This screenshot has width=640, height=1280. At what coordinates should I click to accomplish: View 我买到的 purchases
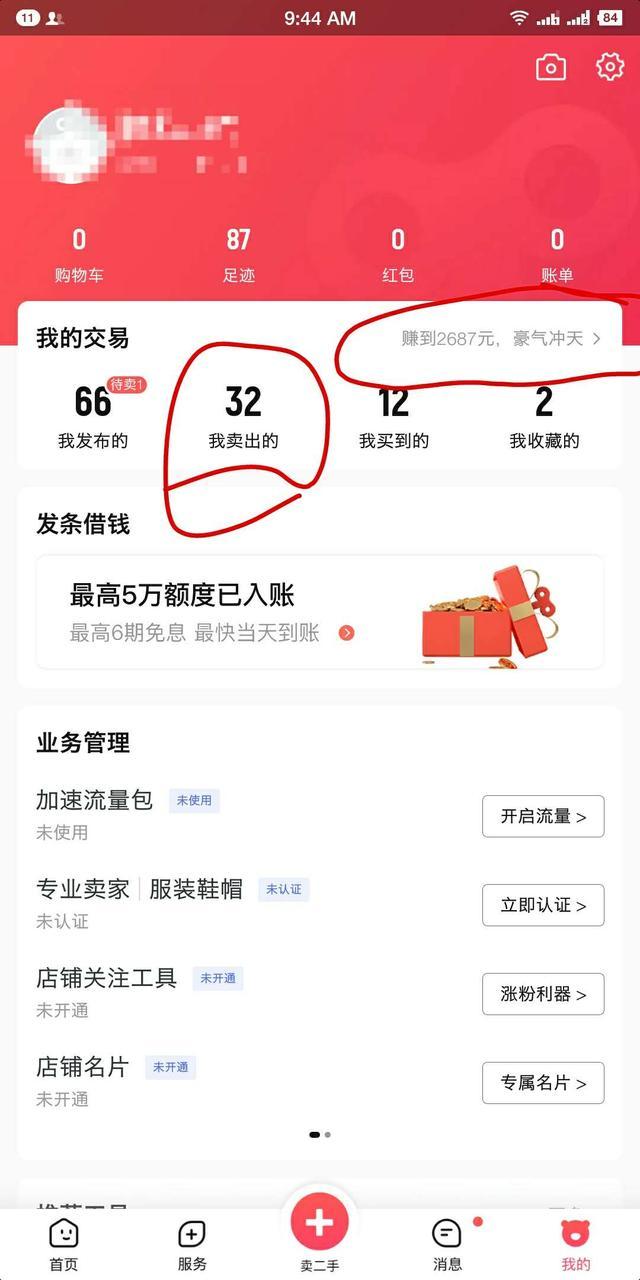point(394,415)
